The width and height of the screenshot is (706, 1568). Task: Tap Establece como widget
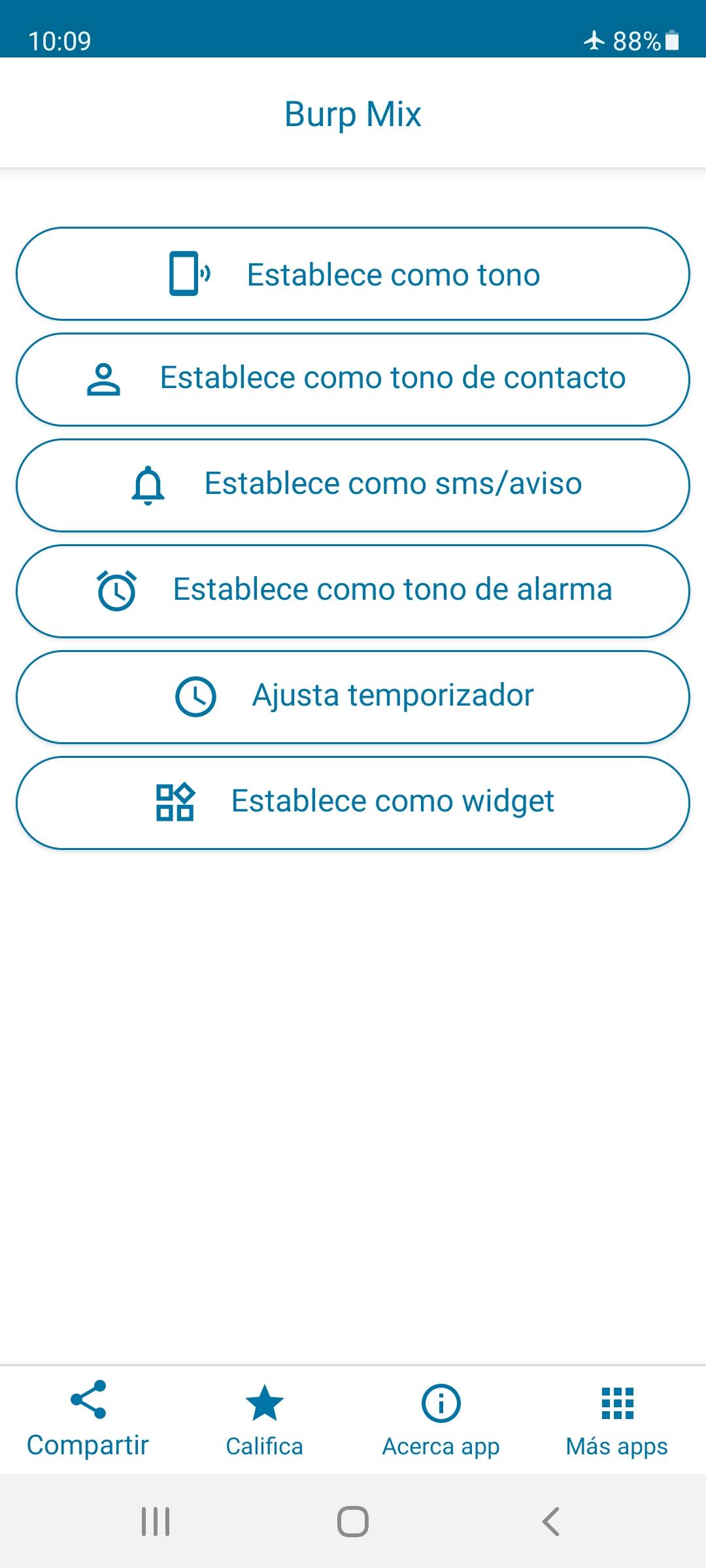pyautogui.click(x=353, y=803)
